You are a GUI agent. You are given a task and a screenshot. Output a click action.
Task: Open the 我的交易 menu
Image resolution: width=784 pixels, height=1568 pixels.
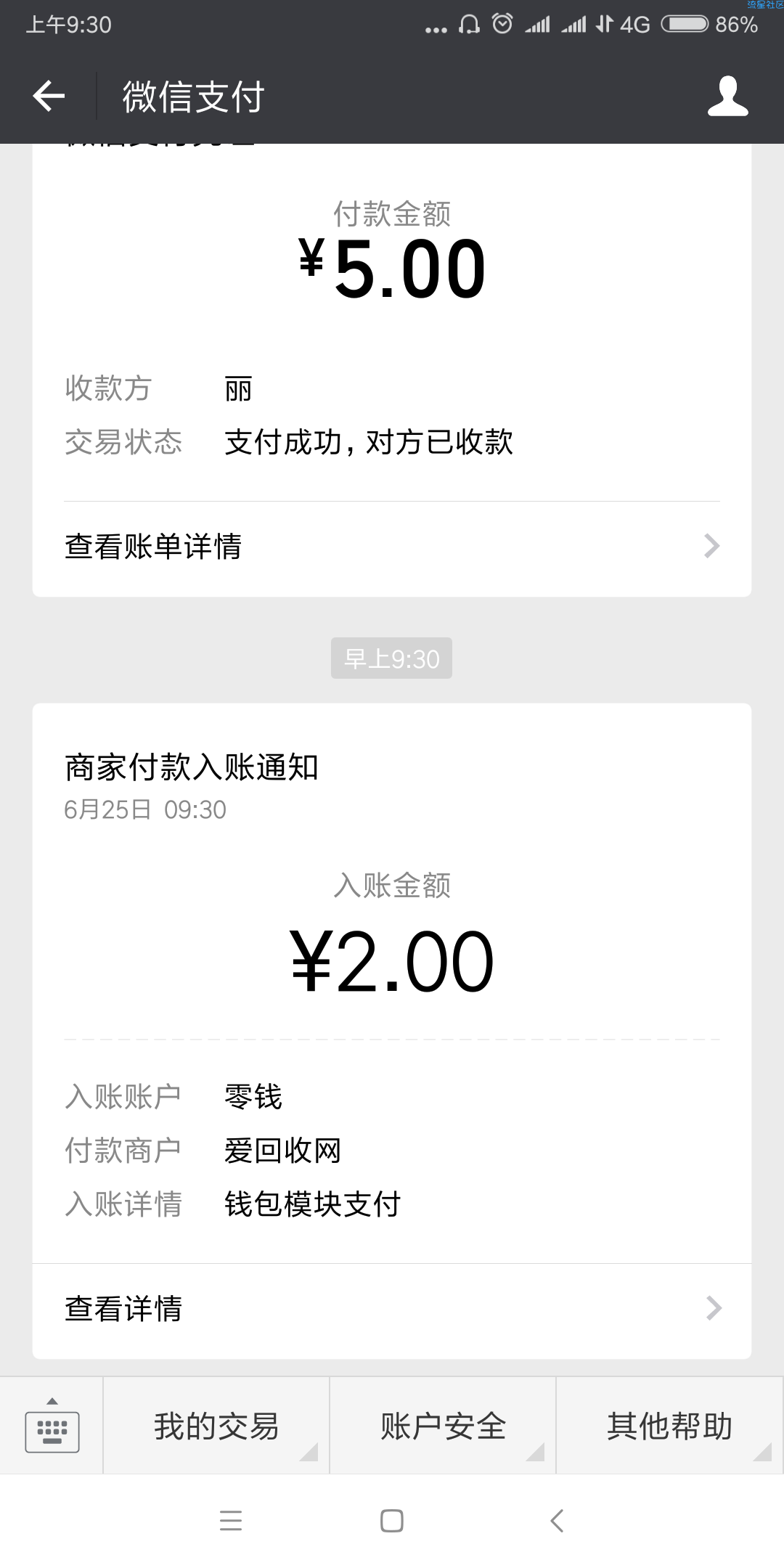coord(216,1426)
